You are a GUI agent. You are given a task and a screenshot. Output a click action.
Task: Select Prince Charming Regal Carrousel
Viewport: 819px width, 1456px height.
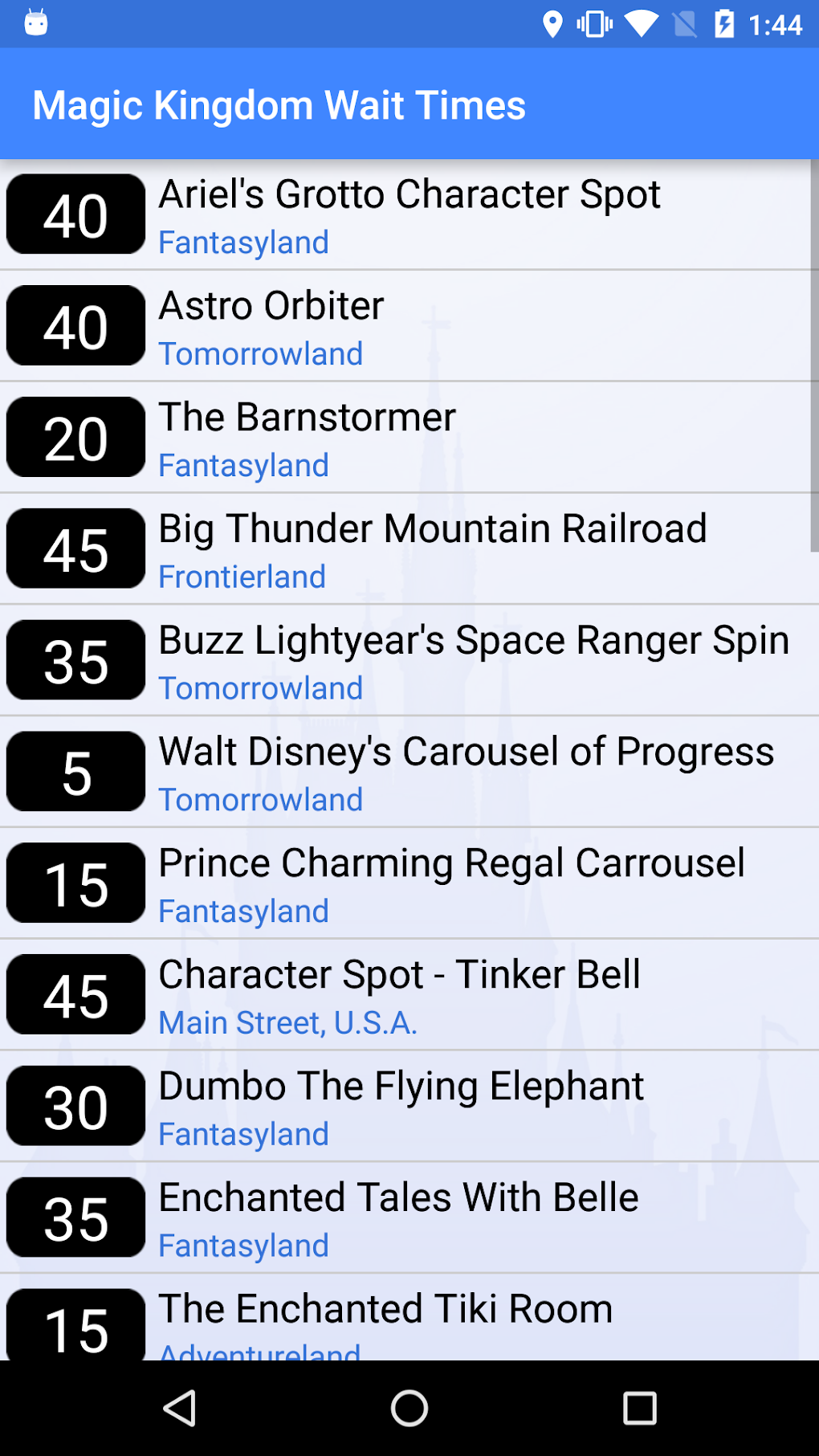point(409,884)
